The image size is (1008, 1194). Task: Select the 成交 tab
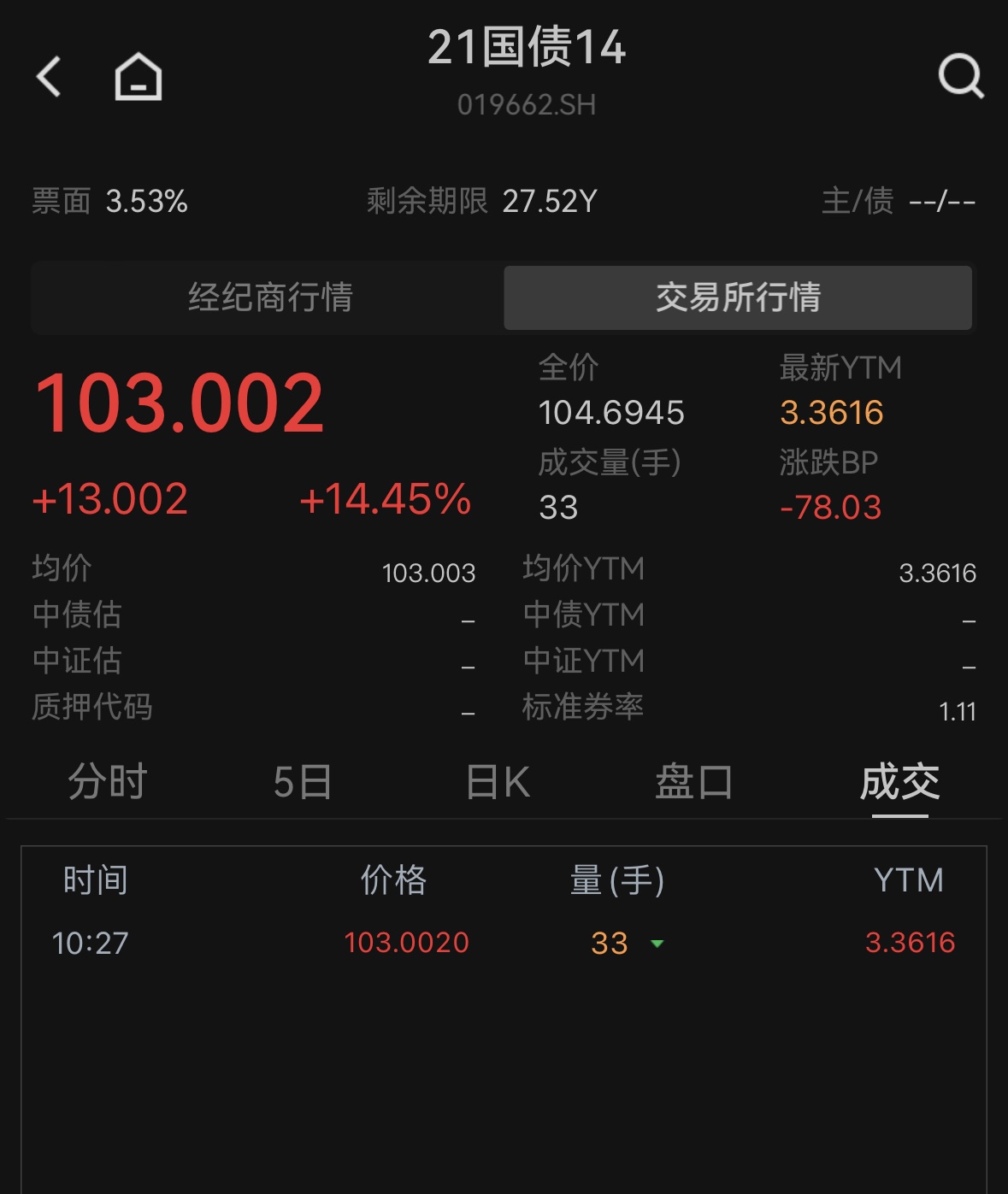[x=899, y=782]
